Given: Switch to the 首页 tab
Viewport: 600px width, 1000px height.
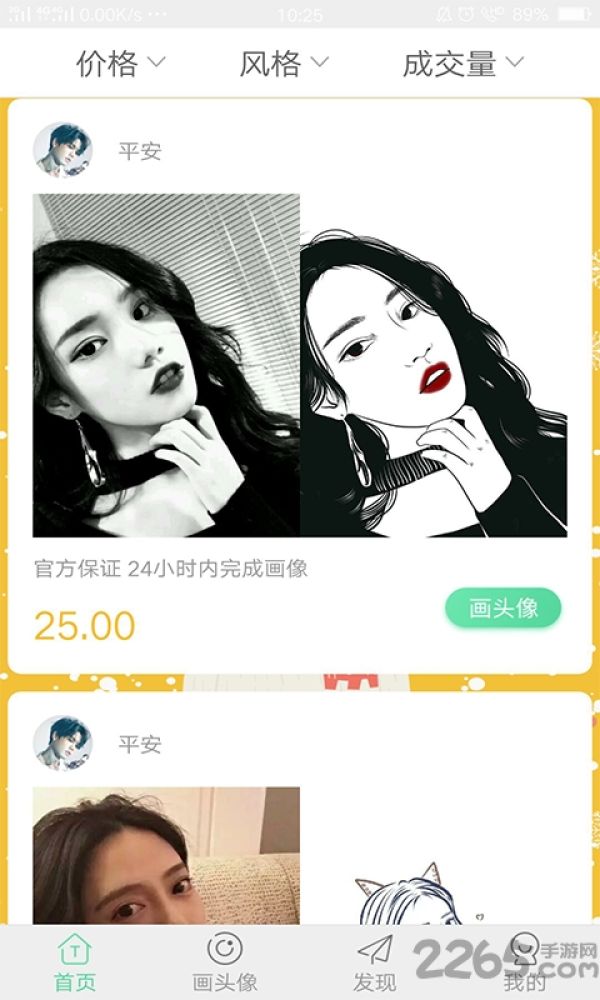Looking at the screenshot, I should 75,962.
